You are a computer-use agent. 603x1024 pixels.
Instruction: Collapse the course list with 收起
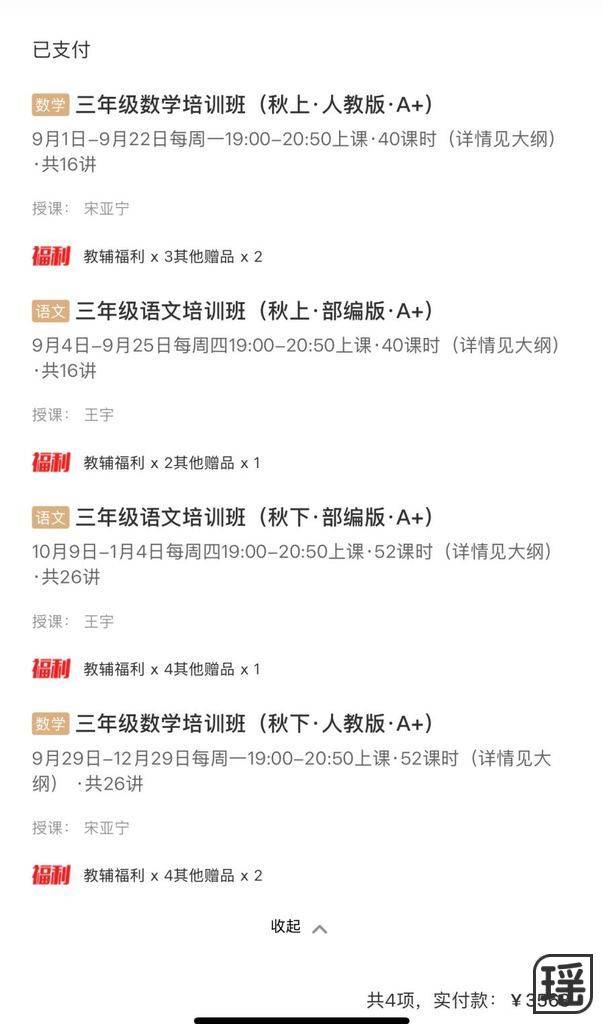click(298, 927)
